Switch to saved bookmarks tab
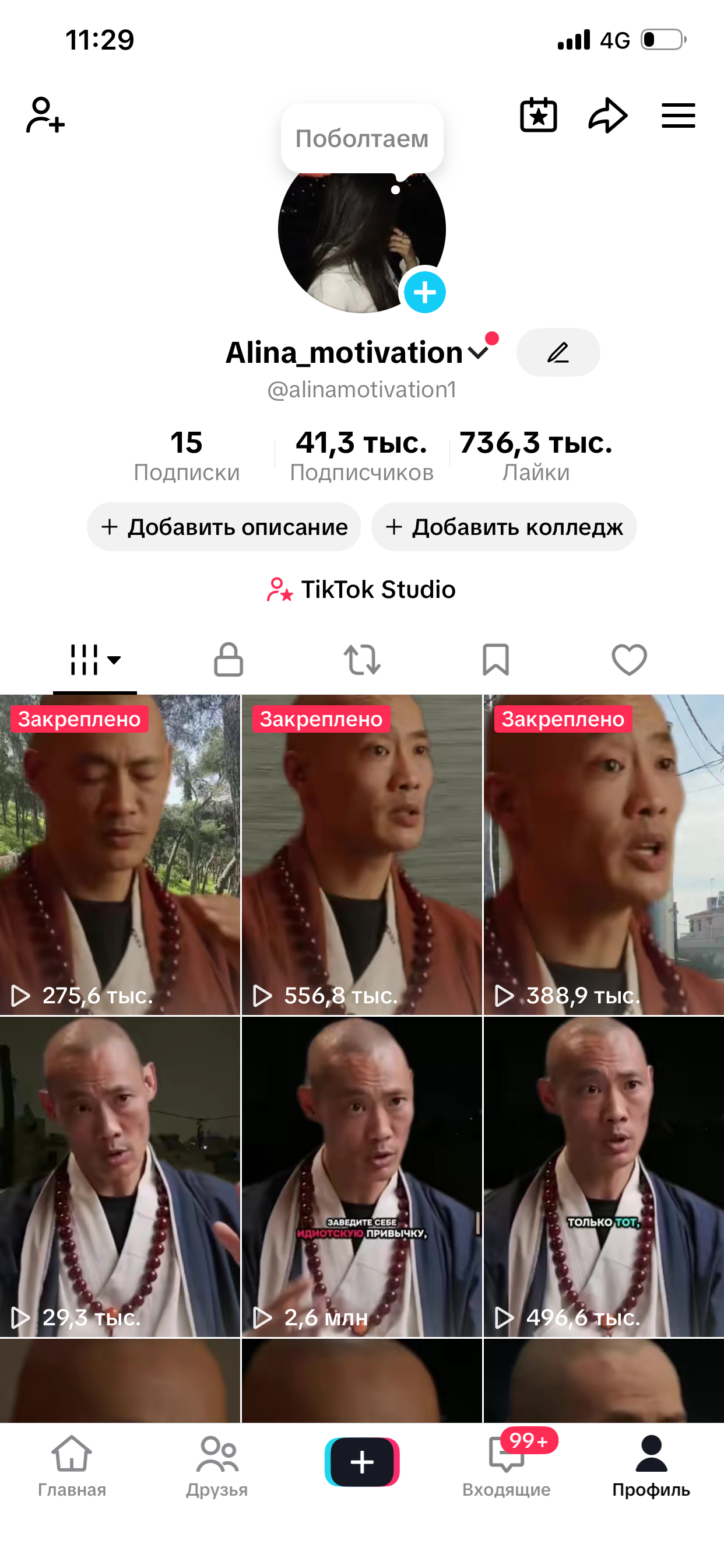The width and height of the screenshot is (724, 1568). click(x=495, y=660)
